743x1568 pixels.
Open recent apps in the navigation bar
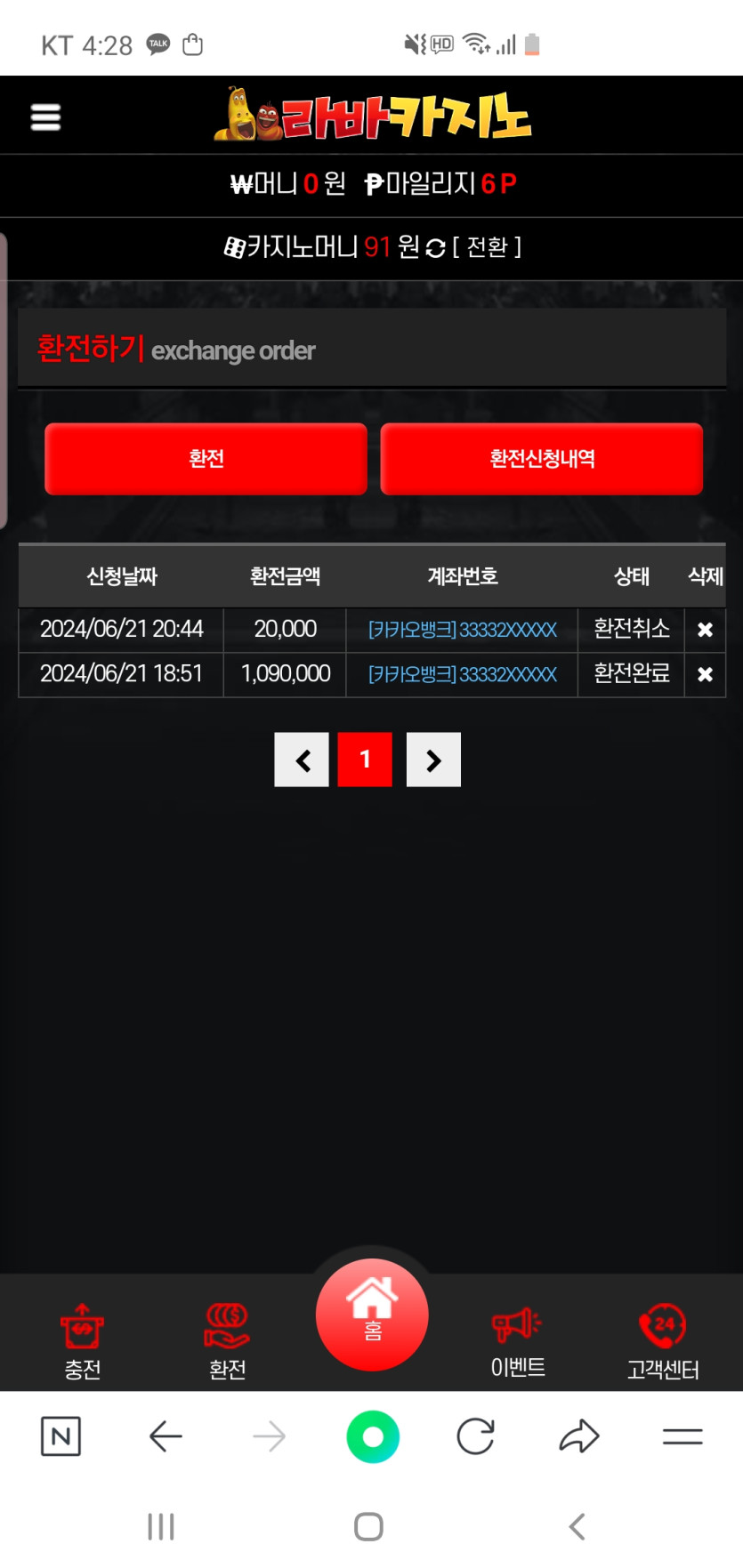161,1526
